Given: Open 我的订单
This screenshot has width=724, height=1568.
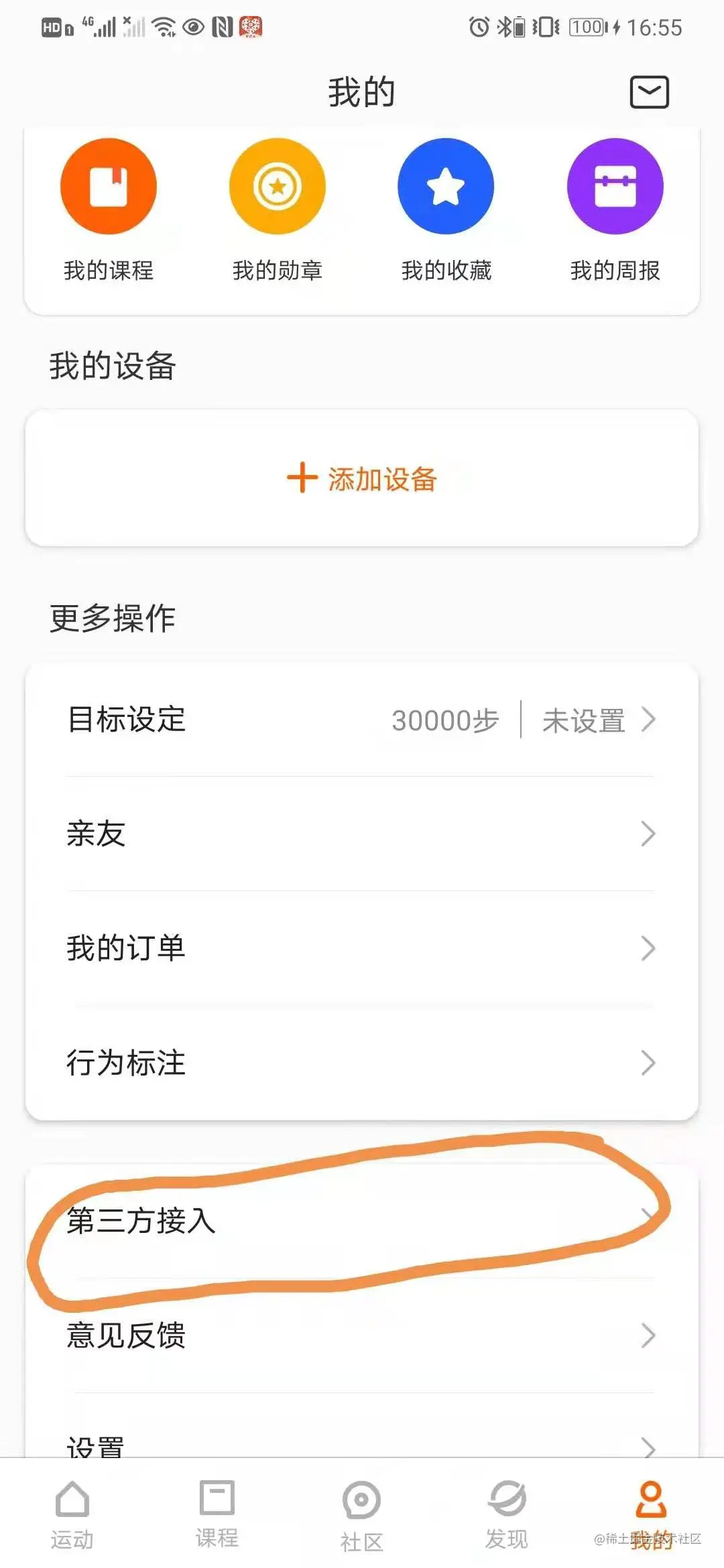Looking at the screenshot, I should pyautogui.click(x=362, y=948).
